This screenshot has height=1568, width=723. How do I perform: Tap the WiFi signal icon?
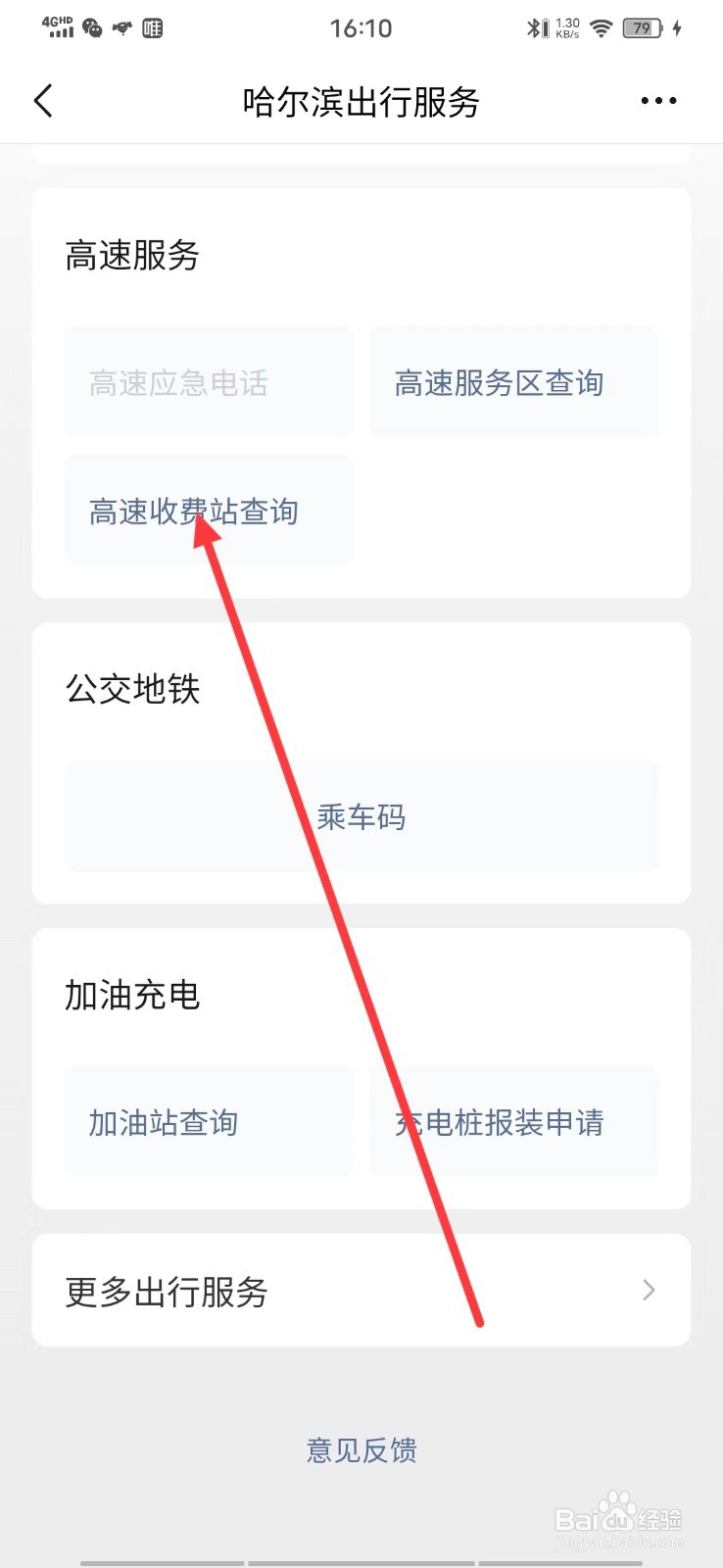(x=601, y=27)
